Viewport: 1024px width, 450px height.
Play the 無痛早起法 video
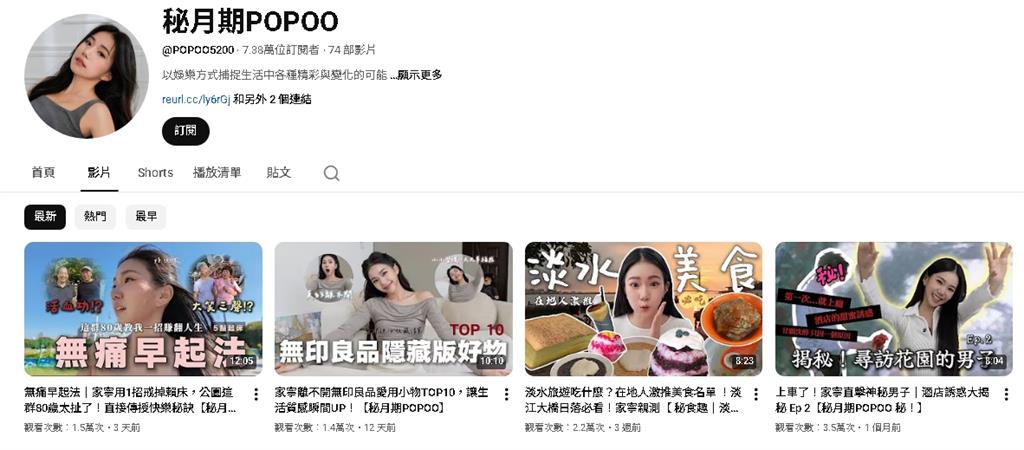(x=143, y=308)
